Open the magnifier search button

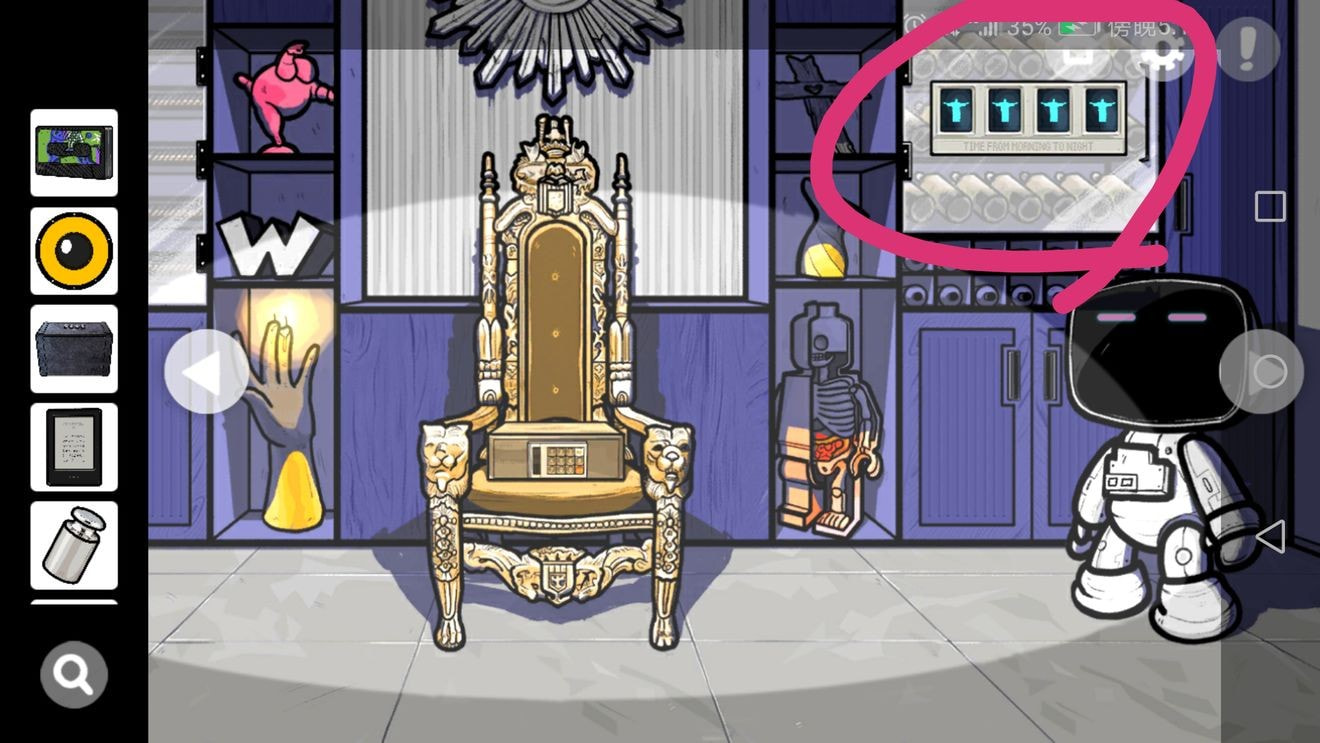(73, 675)
